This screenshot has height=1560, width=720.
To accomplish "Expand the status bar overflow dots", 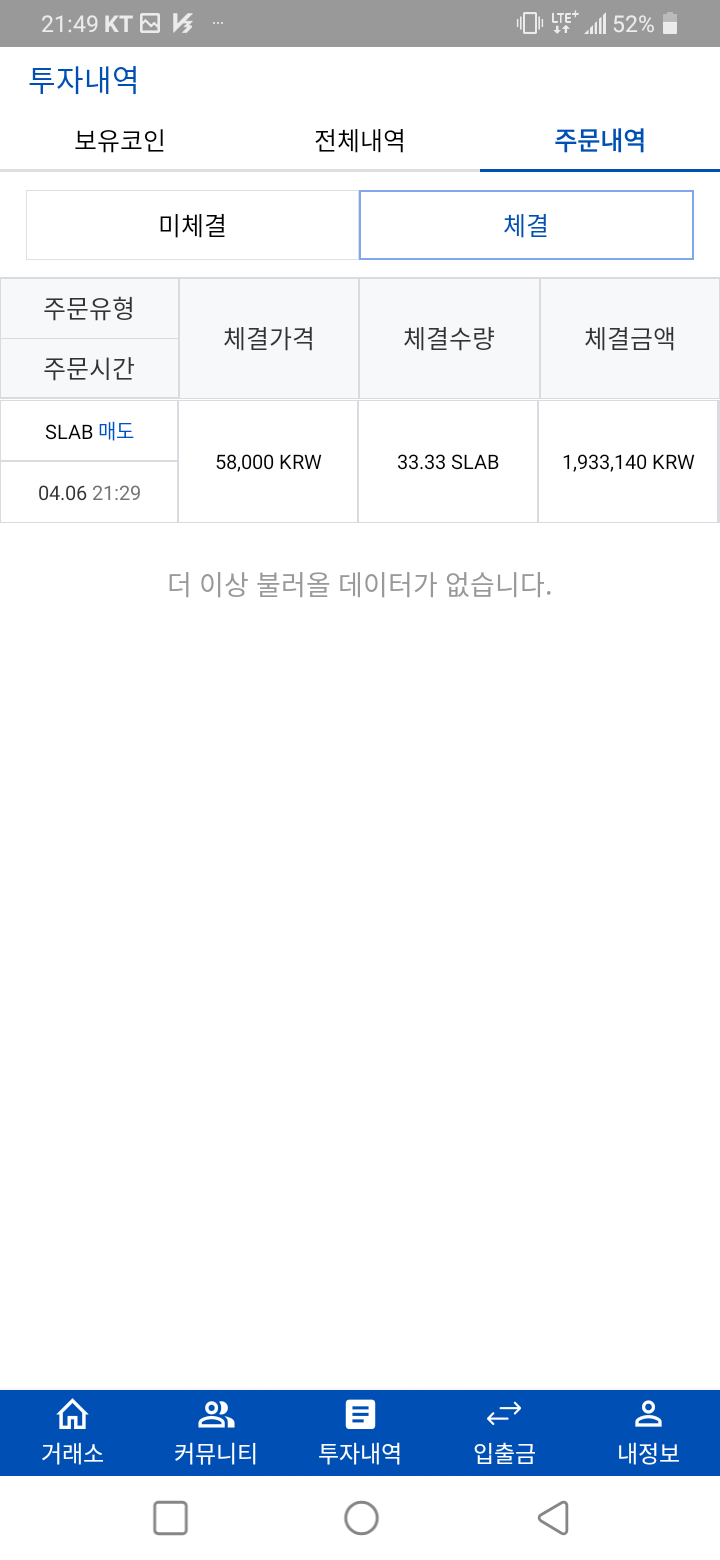I will [218, 22].
